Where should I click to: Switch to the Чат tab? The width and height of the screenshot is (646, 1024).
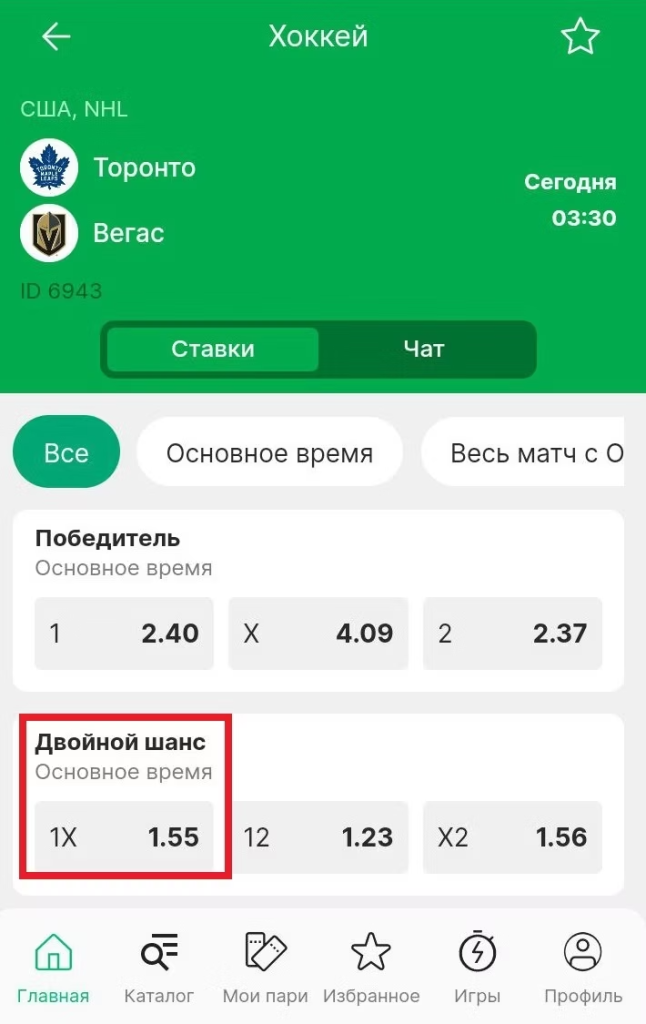(x=424, y=349)
